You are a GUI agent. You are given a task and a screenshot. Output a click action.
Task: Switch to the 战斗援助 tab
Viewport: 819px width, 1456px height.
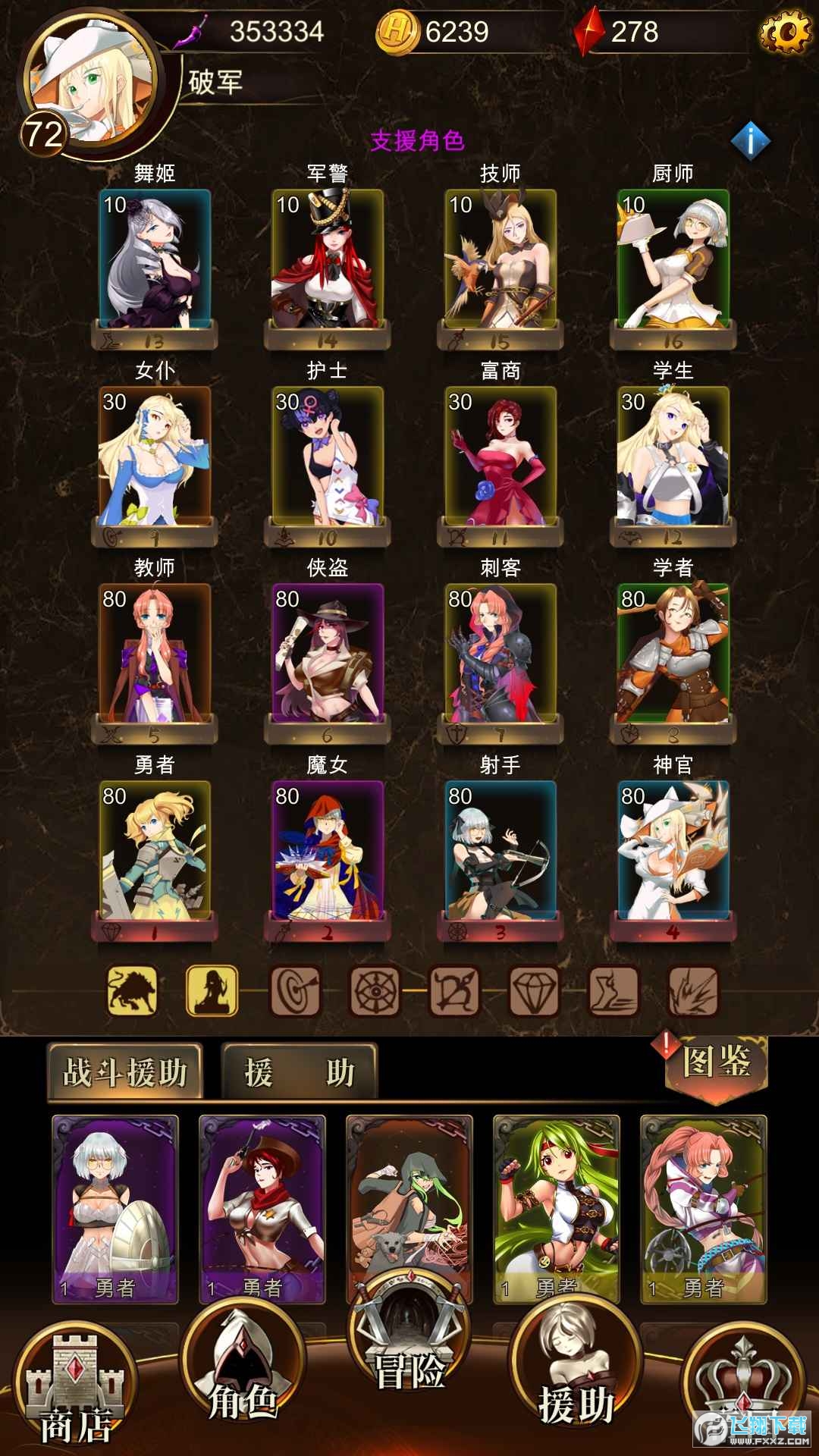tap(125, 1072)
